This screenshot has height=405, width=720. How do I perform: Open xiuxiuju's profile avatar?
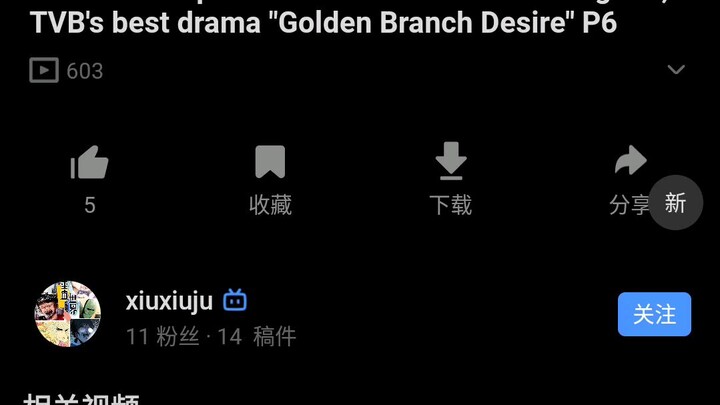tap(68, 314)
